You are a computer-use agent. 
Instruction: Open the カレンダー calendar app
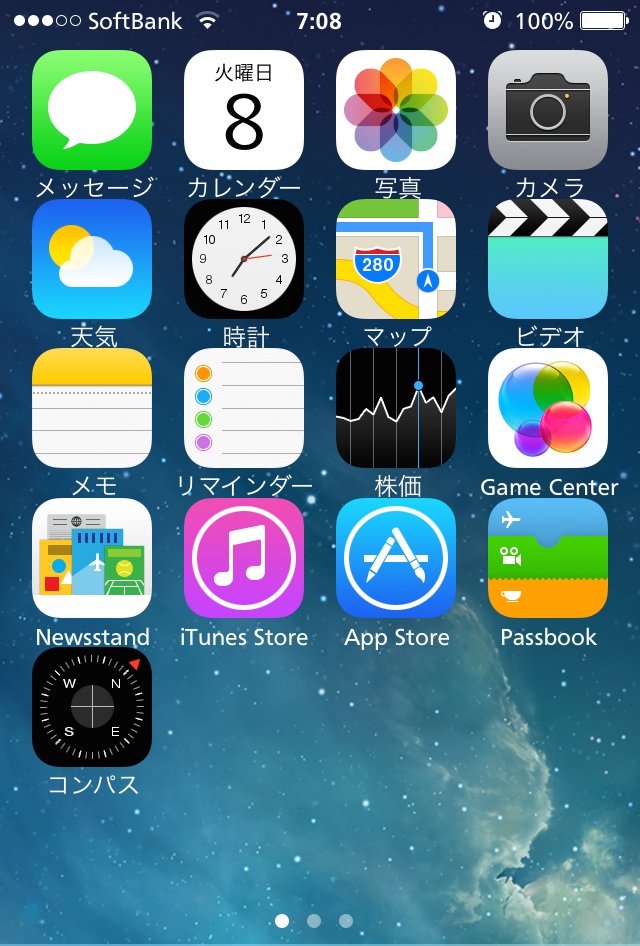[x=244, y=110]
